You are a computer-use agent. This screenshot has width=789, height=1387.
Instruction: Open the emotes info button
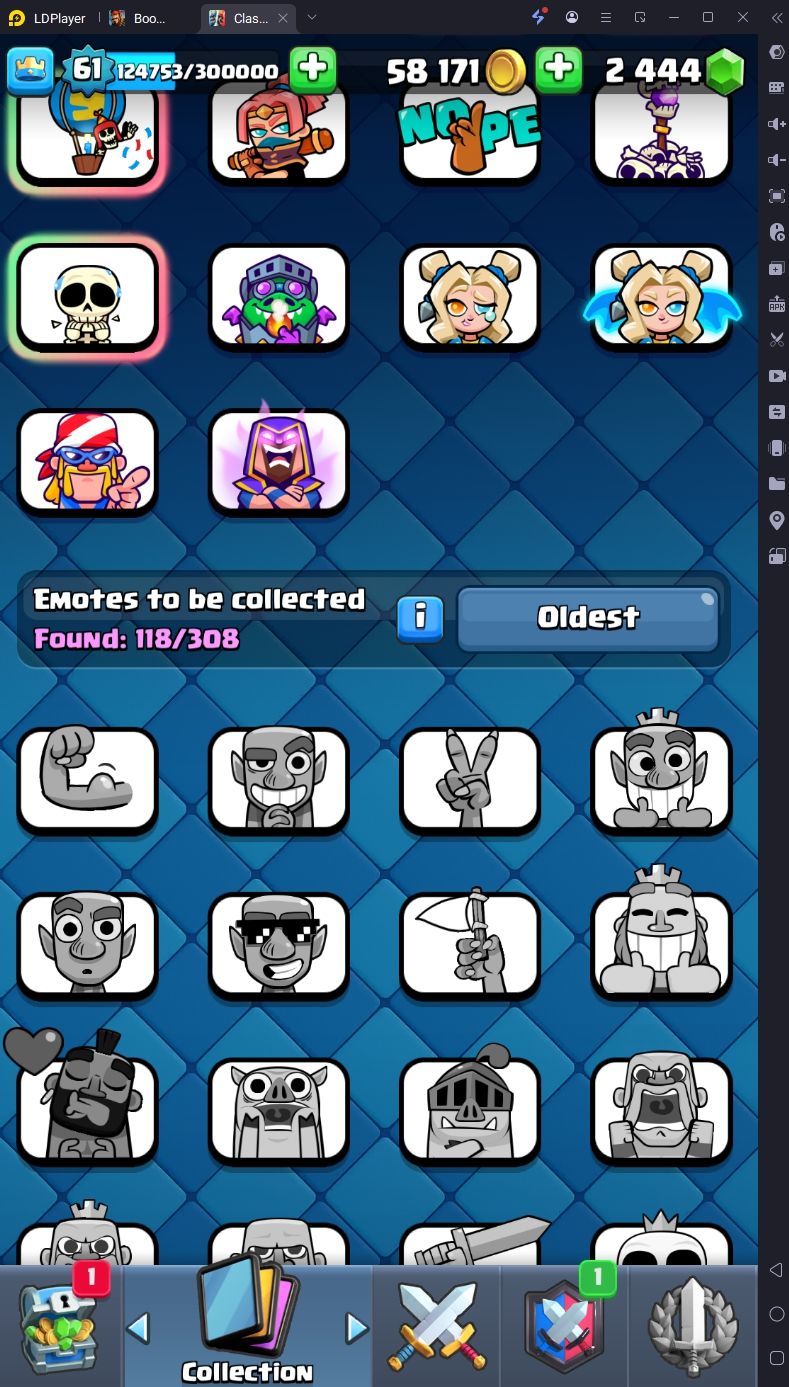tap(420, 618)
